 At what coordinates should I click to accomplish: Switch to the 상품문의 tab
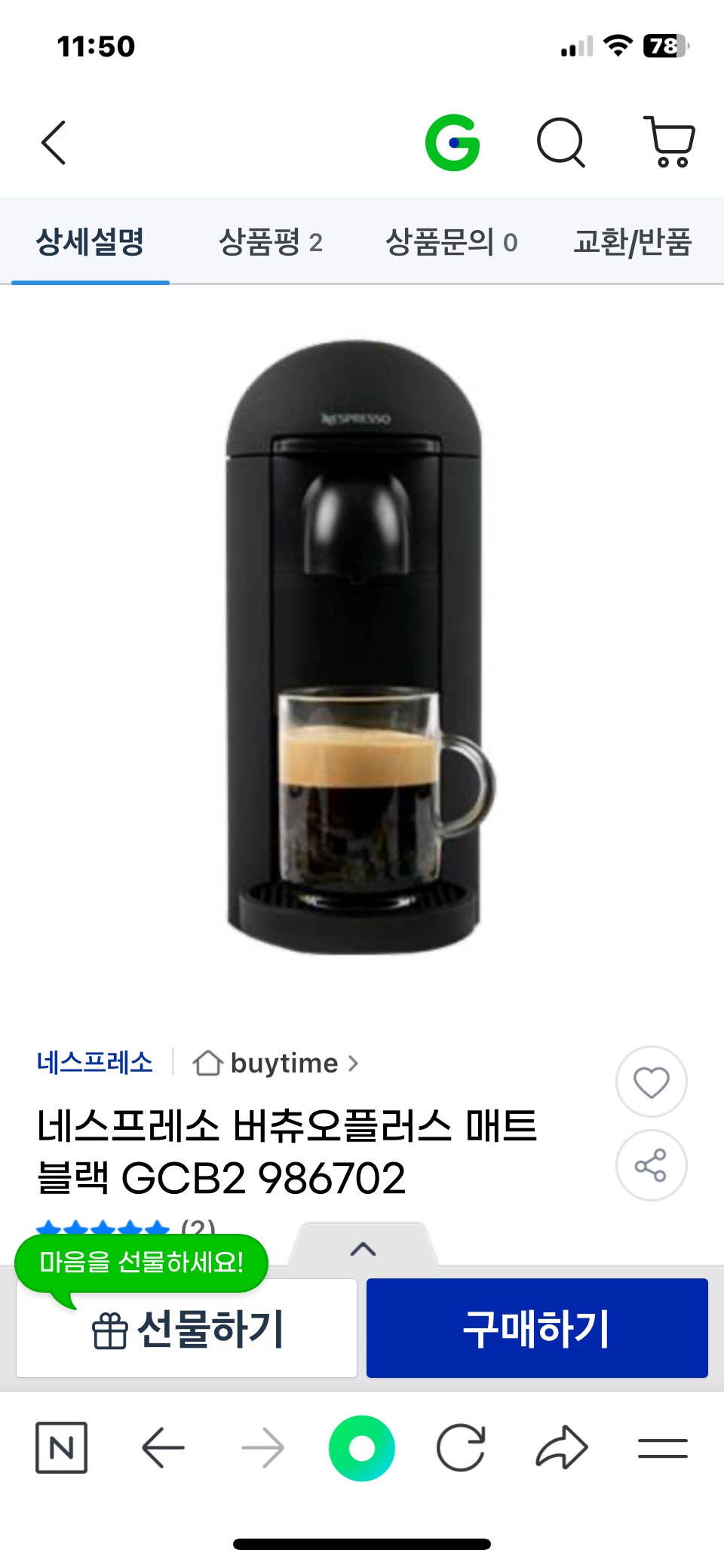451,242
